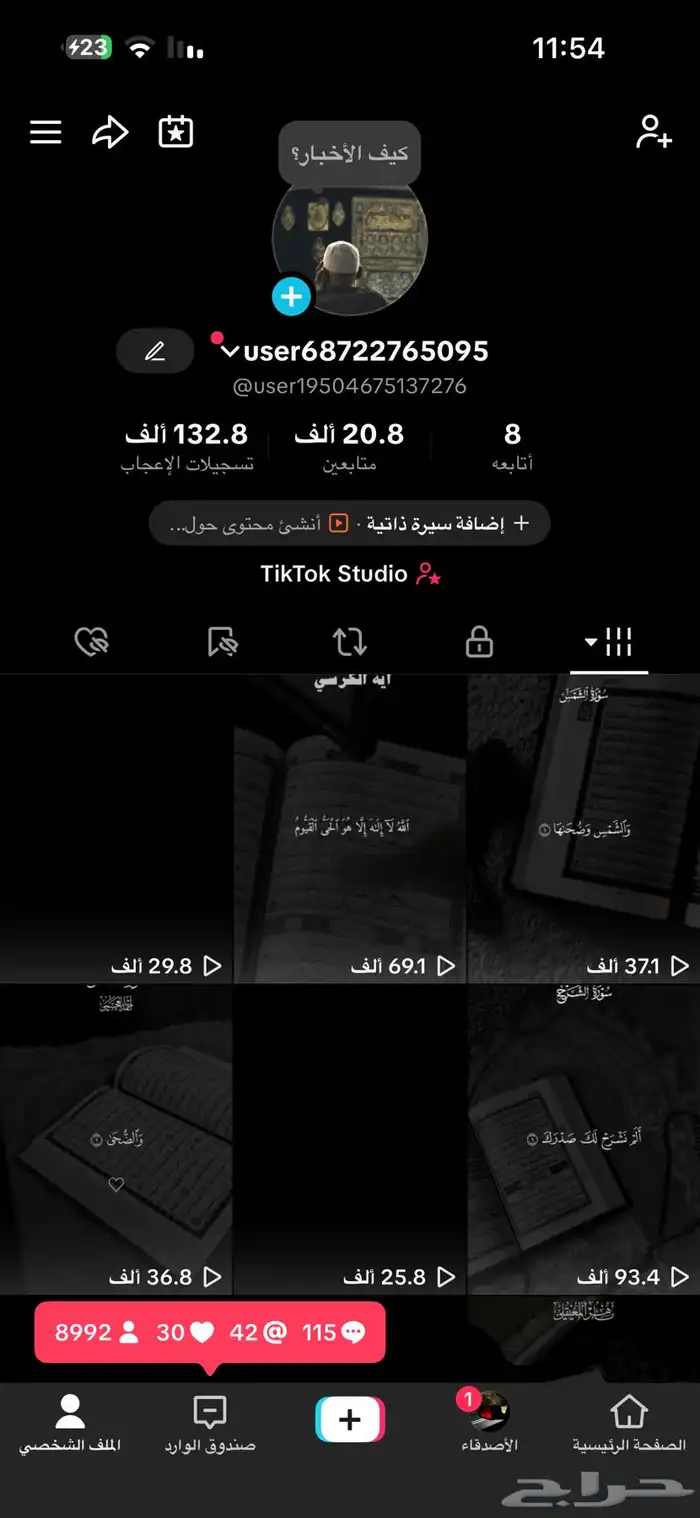Go to the الصفحة الرئيسية home tab
Viewport: 700px width, 1518px height.
[x=629, y=1424]
